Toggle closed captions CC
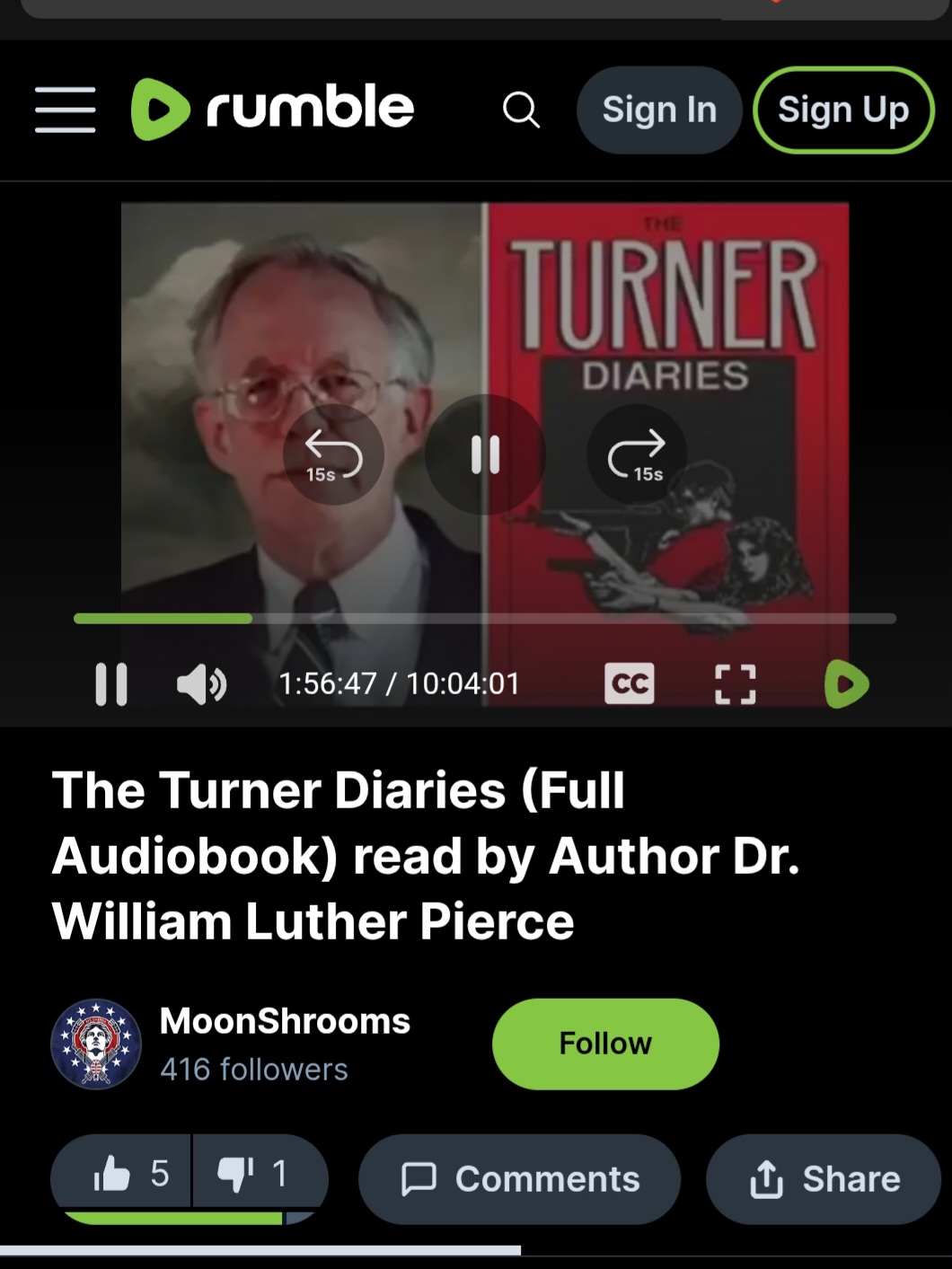 pyautogui.click(x=630, y=683)
